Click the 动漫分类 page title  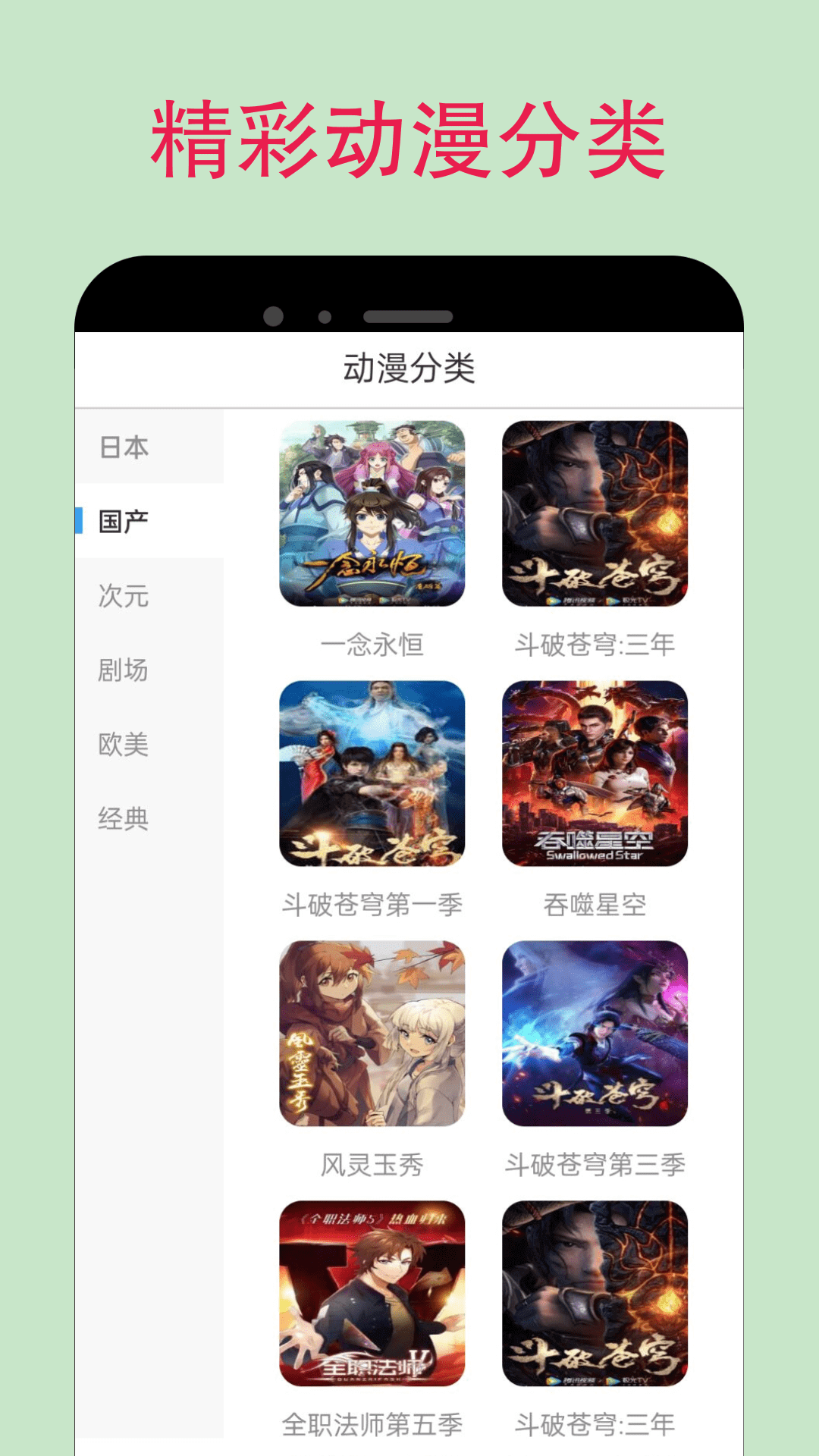click(x=409, y=367)
